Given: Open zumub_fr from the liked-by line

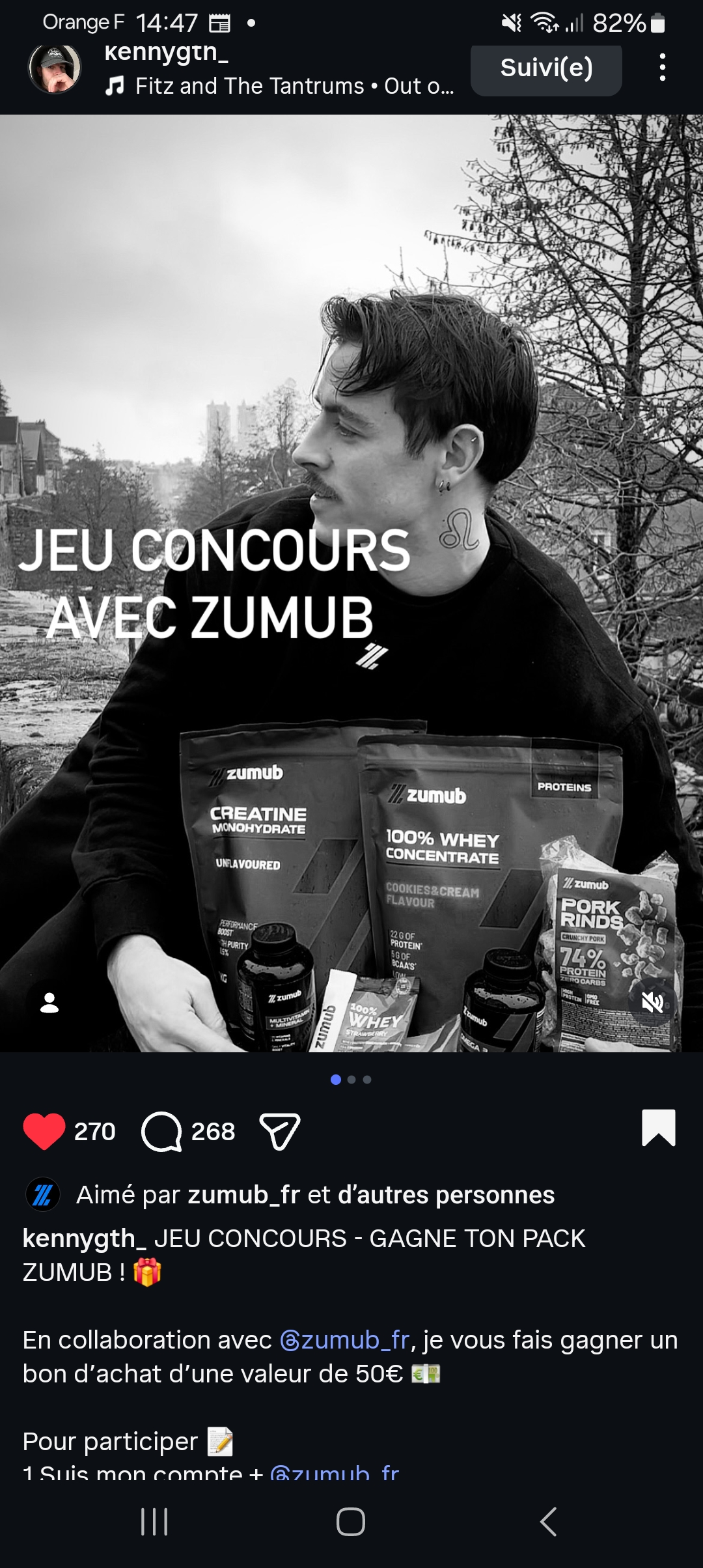Looking at the screenshot, I should point(243,1196).
